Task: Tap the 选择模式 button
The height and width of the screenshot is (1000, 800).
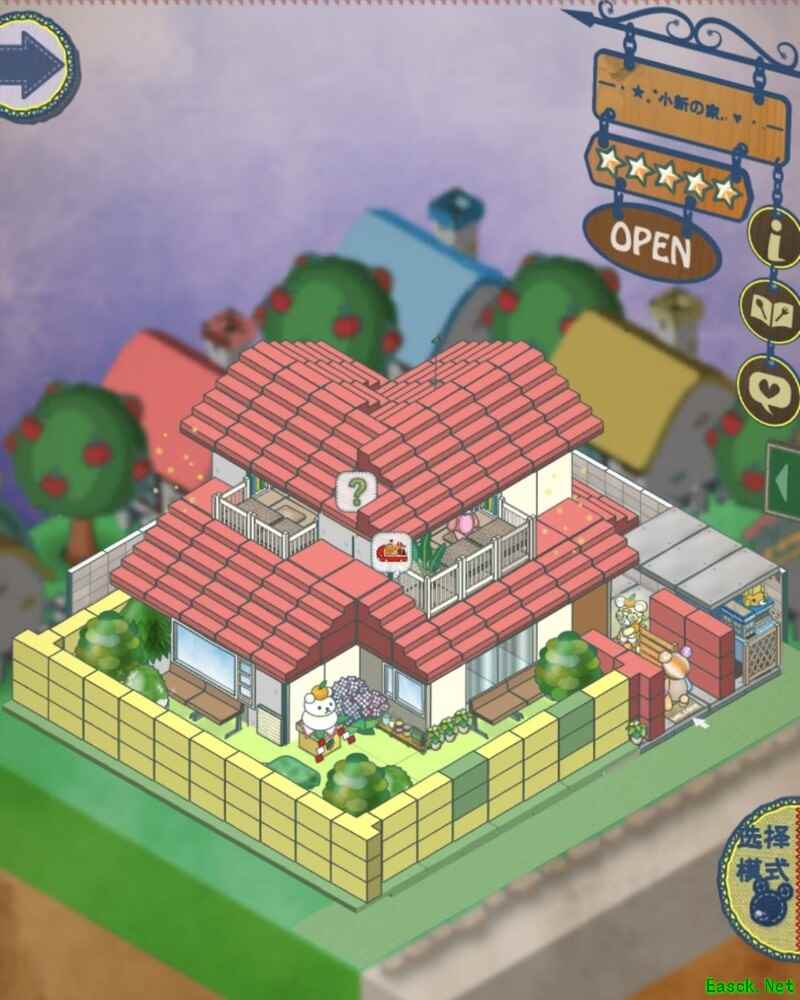Action: (761, 879)
